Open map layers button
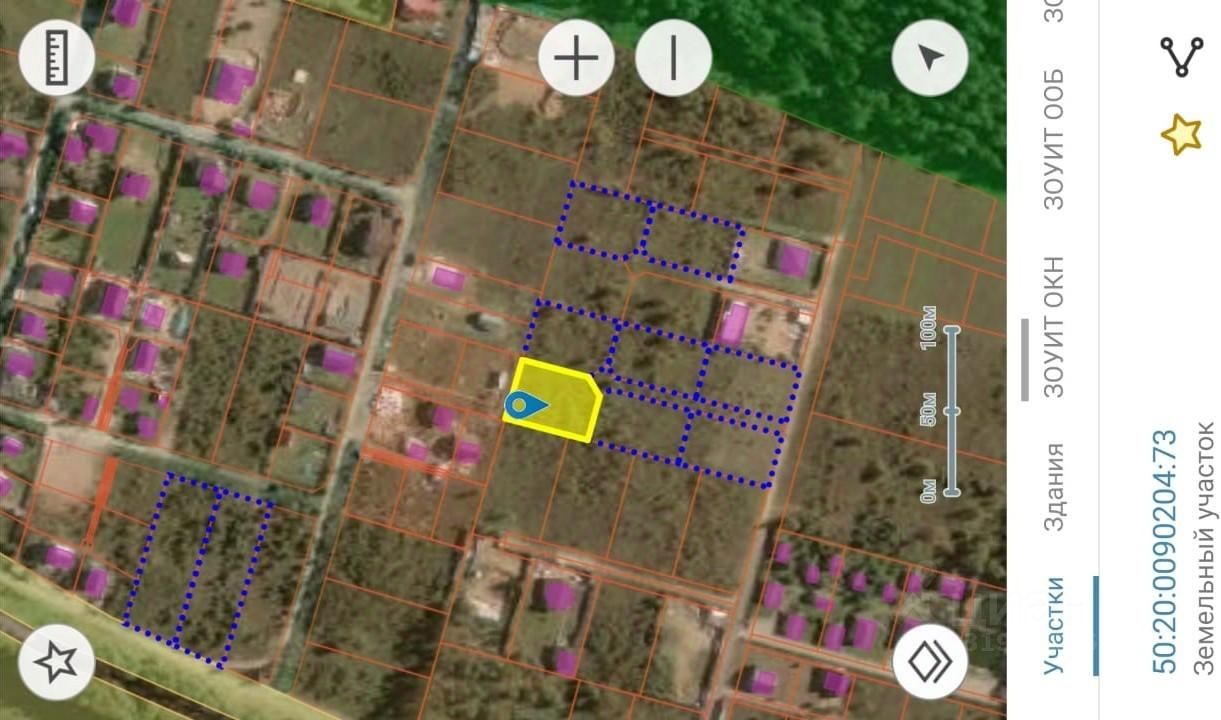The height and width of the screenshot is (720, 1221). pyautogui.click(x=929, y=661)
